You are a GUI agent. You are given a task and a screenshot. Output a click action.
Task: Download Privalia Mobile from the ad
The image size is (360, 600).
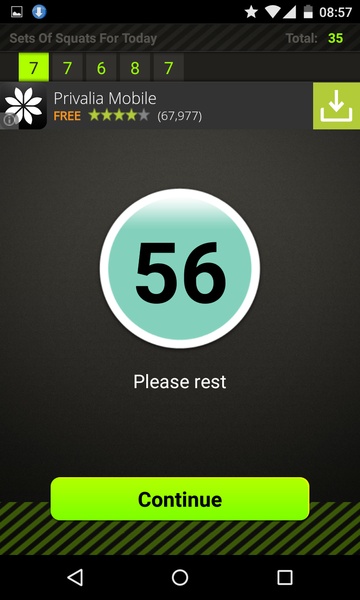pos(336,106)
